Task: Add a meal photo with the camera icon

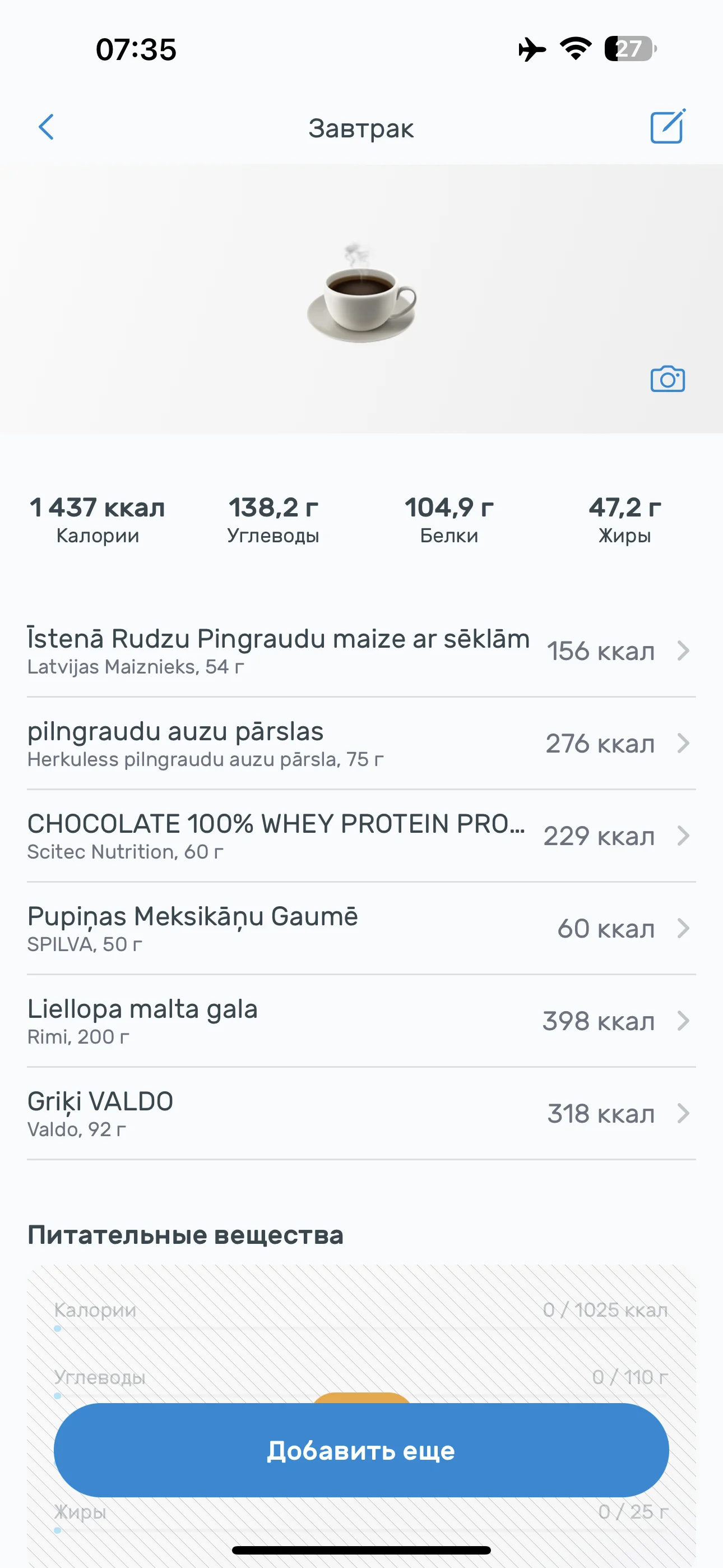Action: (x=668, y=379)
